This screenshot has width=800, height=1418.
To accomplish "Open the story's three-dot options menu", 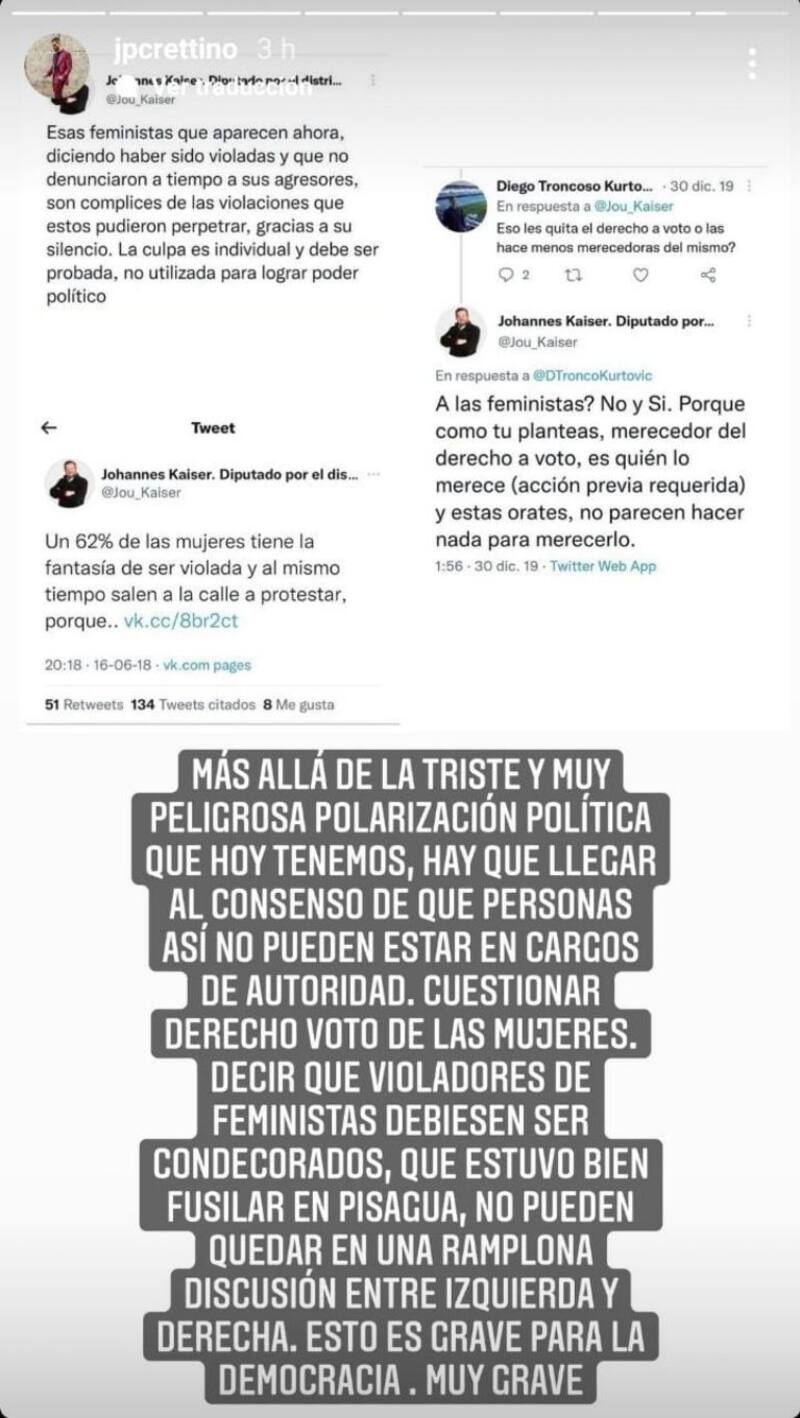I will click(x=752, y=64).
